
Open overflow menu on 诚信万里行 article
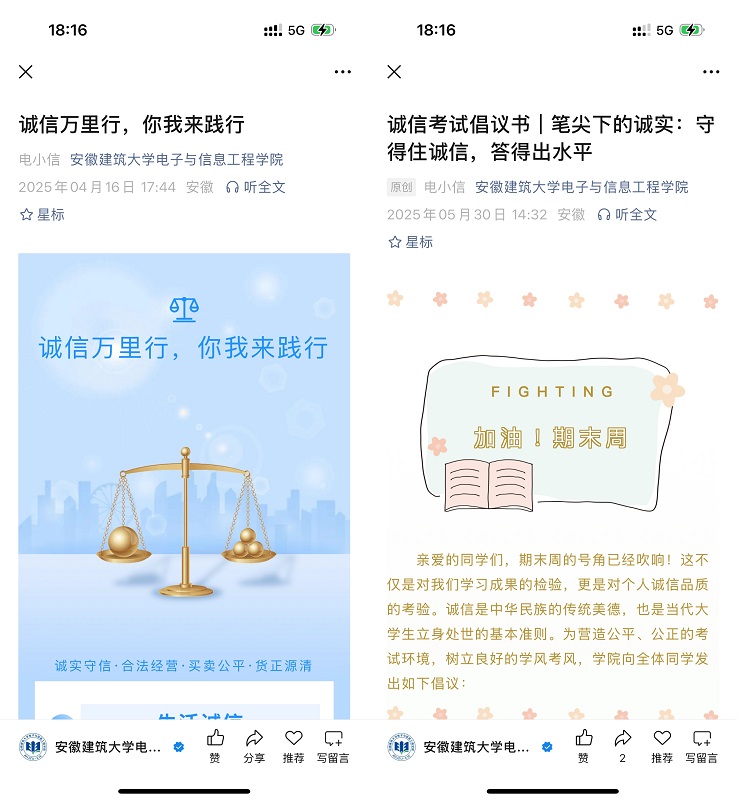(x=343, y=72)
